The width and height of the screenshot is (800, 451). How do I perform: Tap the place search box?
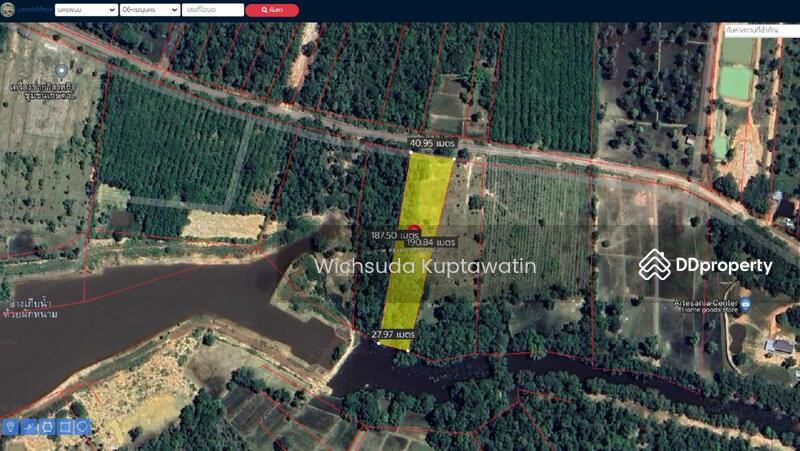760,31
